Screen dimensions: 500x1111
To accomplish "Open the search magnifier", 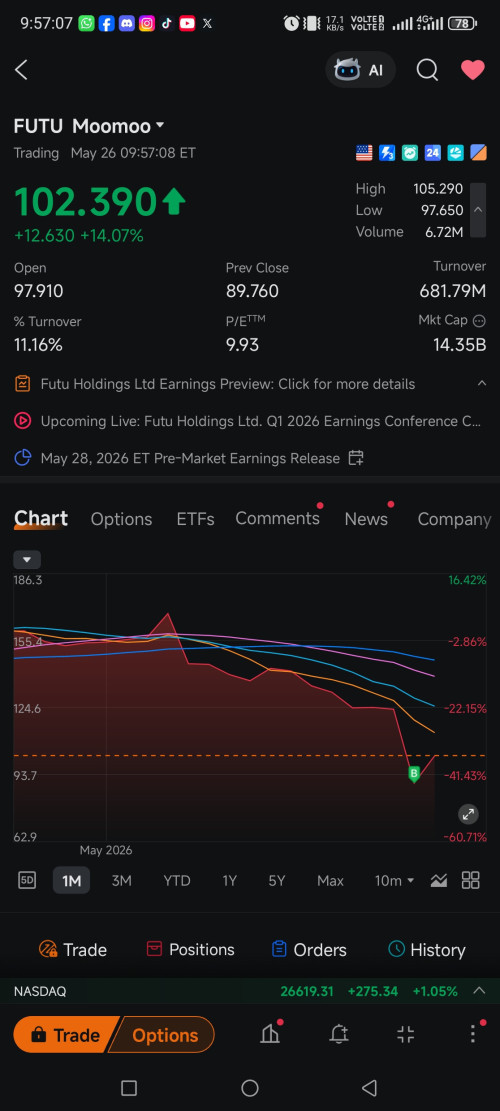I will click(427, 69).
